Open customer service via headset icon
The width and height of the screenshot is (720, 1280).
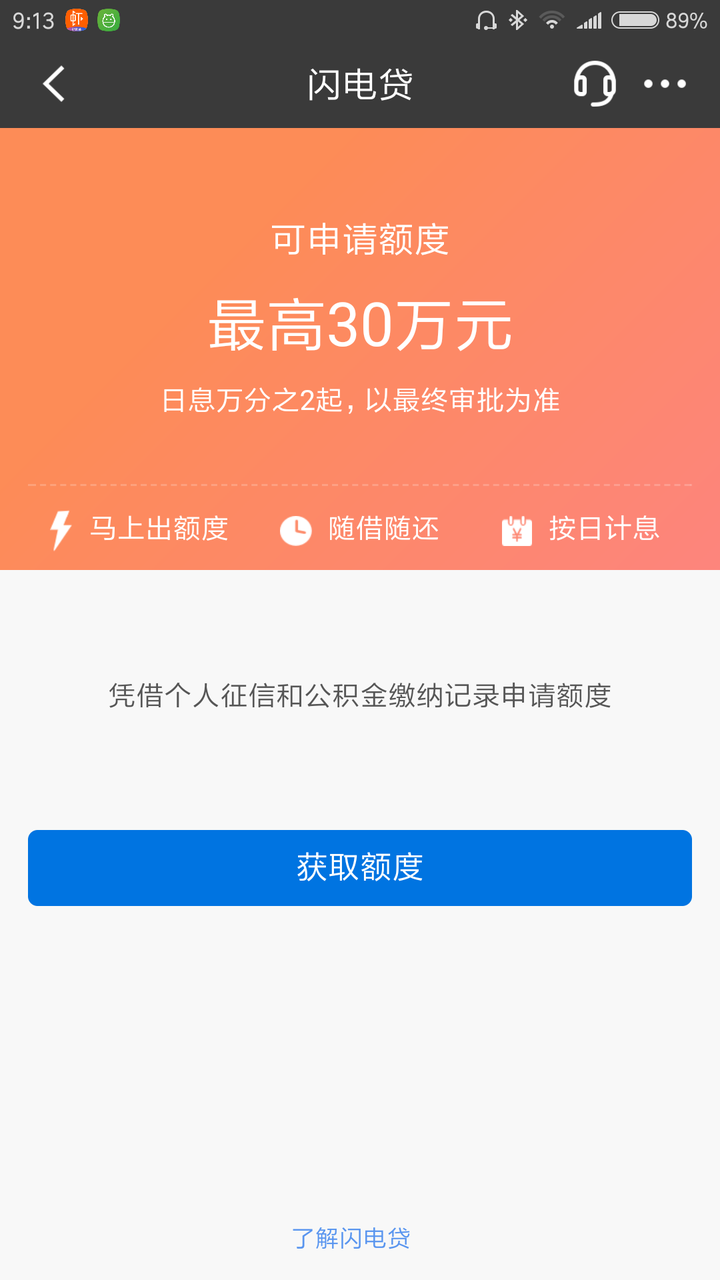(x=594, y=84)
